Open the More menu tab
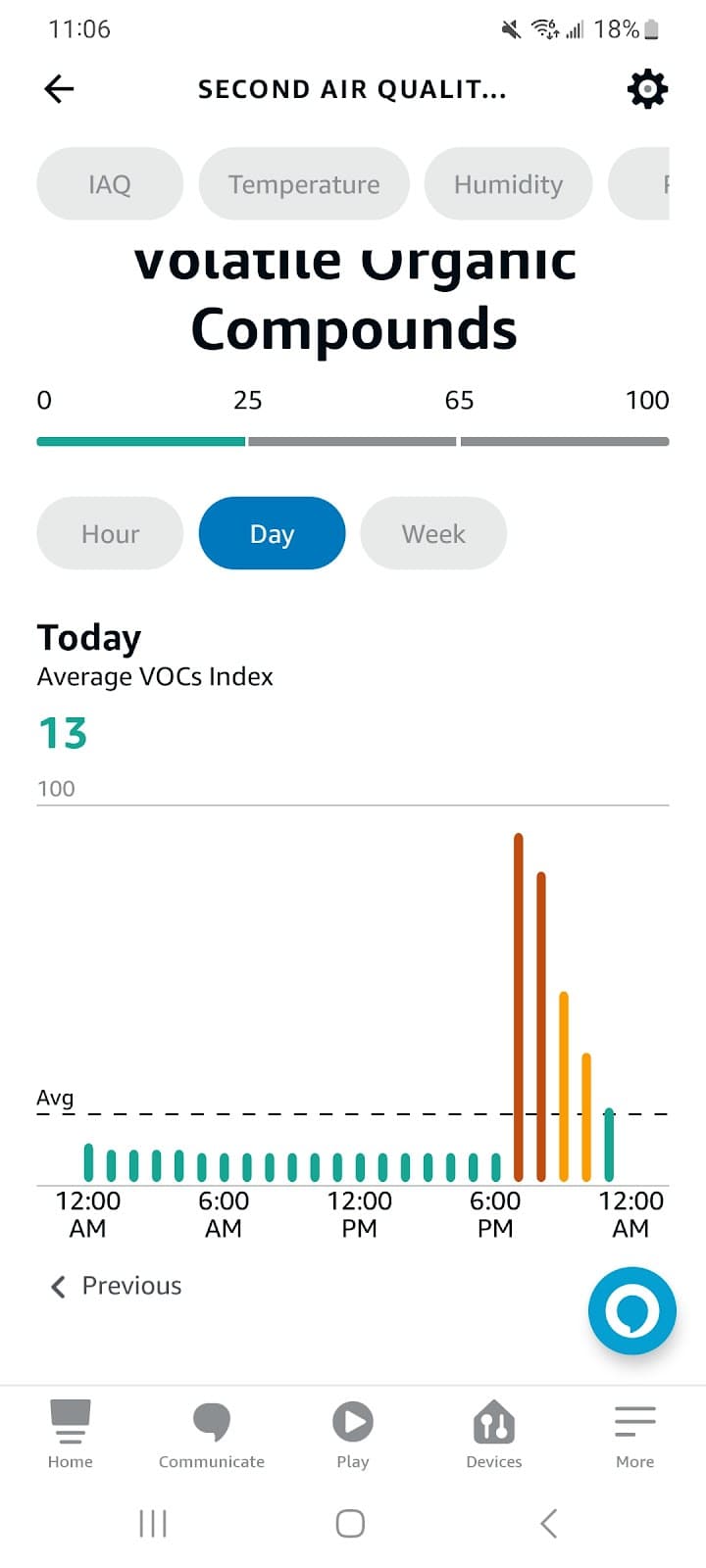The image size is (706, 1568). coord(634,1434)
